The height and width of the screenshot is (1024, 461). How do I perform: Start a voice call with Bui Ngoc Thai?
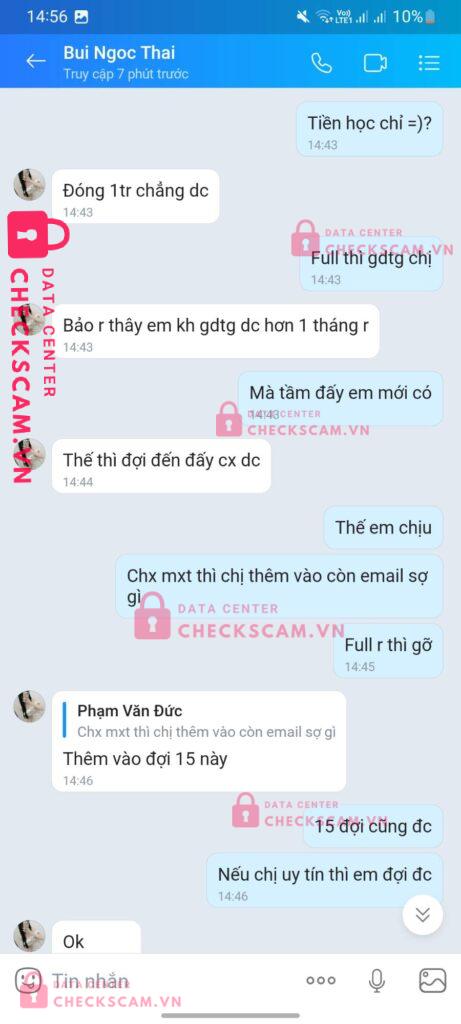(321, 63)
